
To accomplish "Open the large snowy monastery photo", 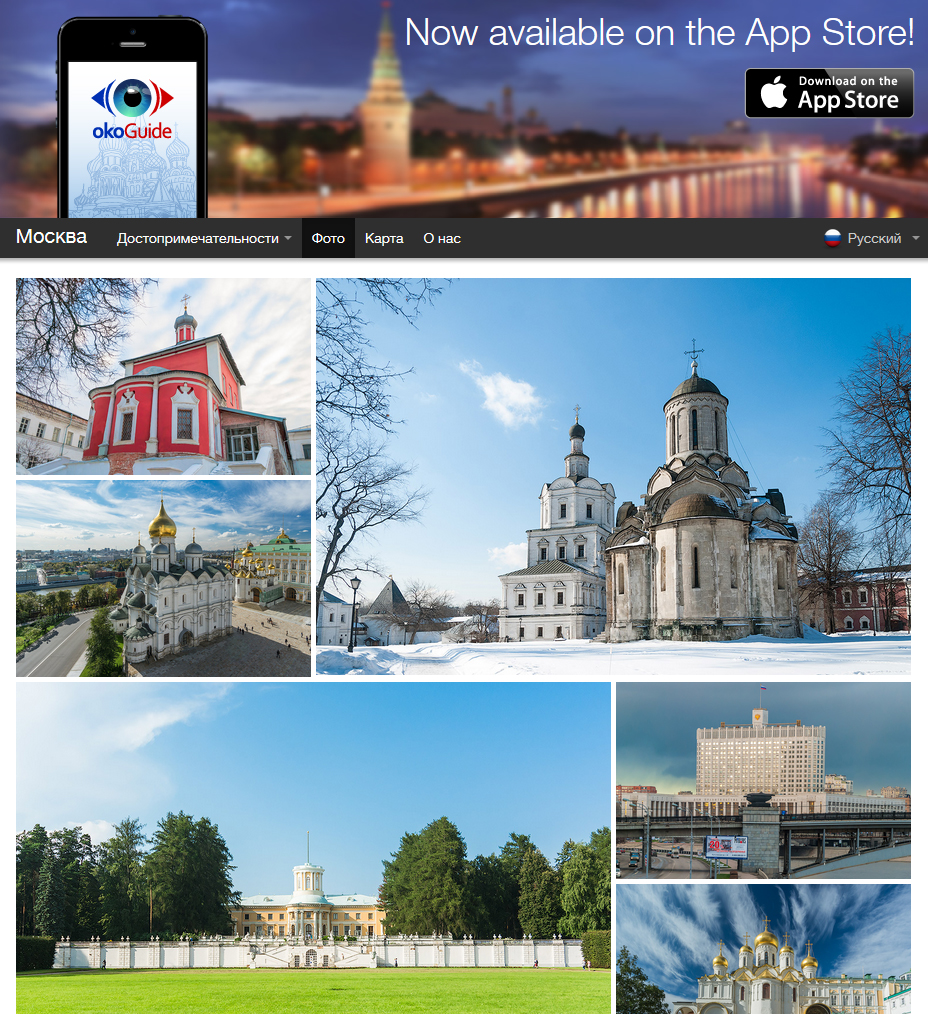I will [x=613, y=477].
